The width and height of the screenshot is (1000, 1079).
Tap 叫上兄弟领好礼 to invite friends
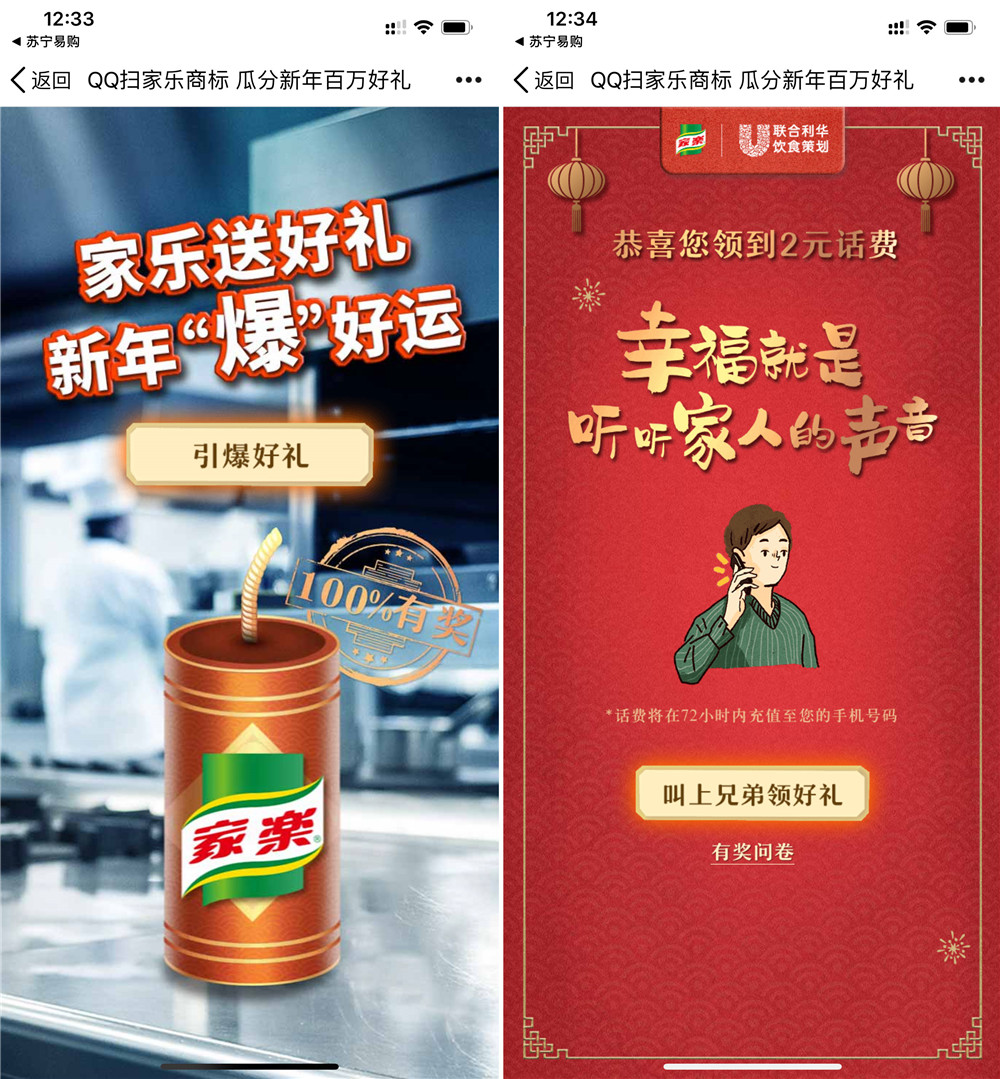pos(752,795)
